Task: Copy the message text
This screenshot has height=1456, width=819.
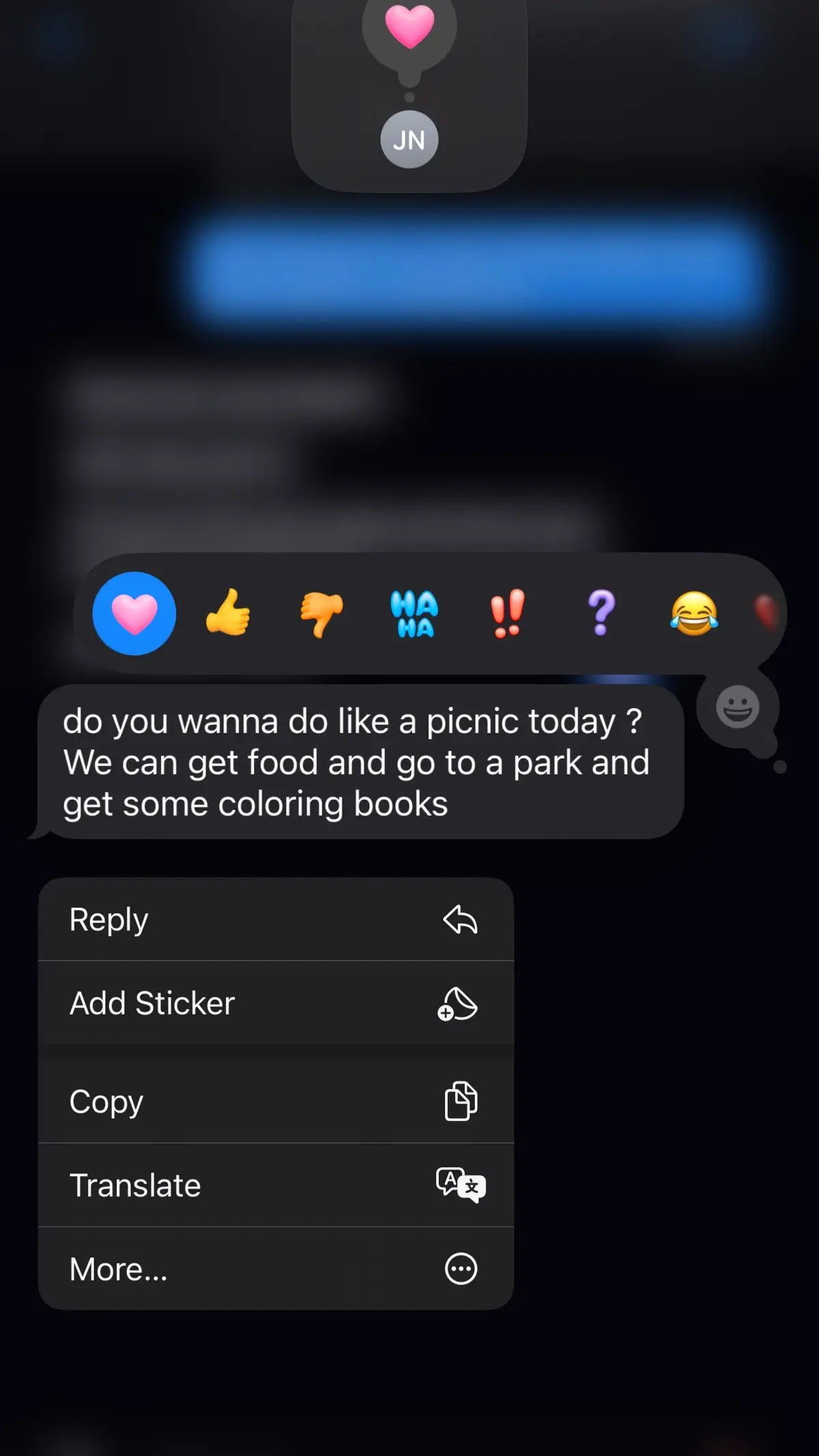Action: tap(276, 1101)
